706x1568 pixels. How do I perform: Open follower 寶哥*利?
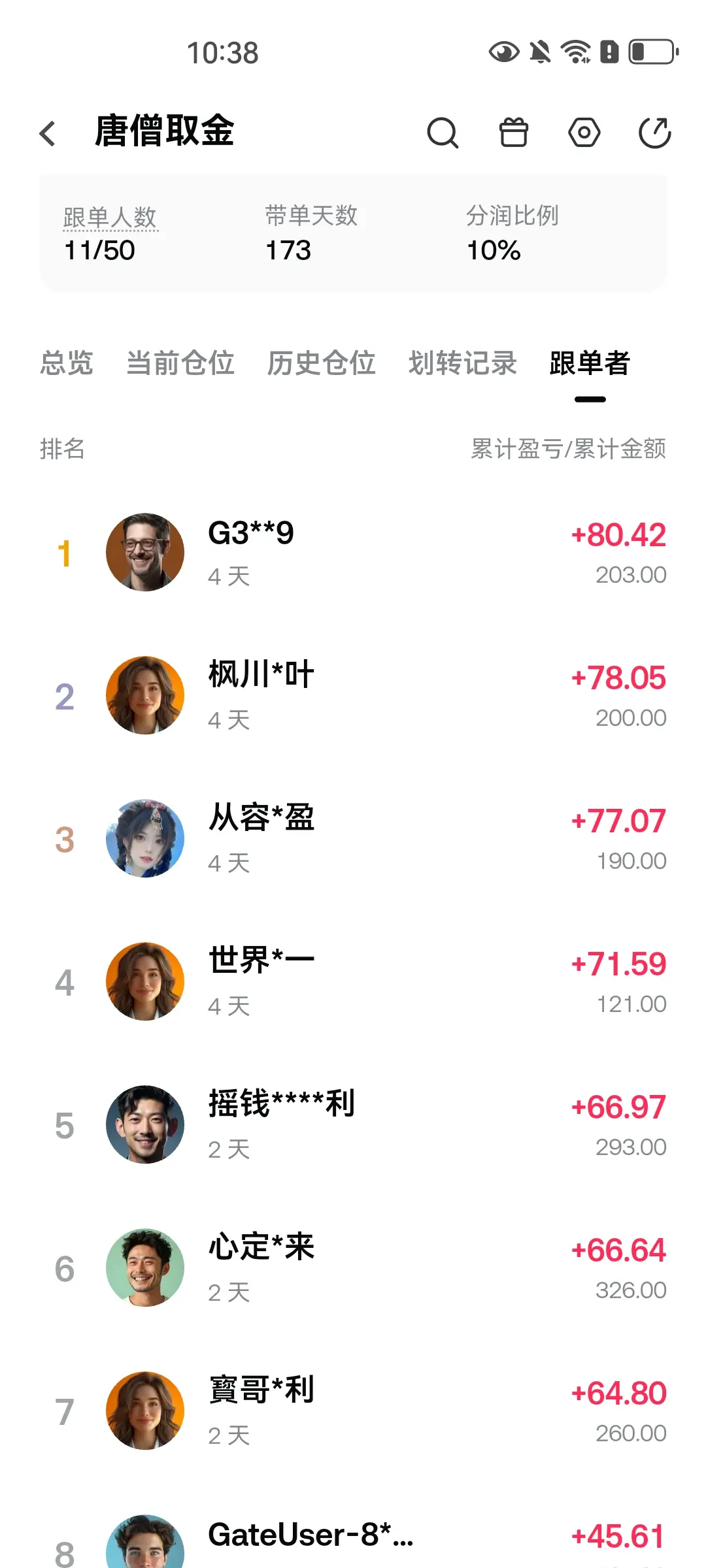coord(353,1411)
